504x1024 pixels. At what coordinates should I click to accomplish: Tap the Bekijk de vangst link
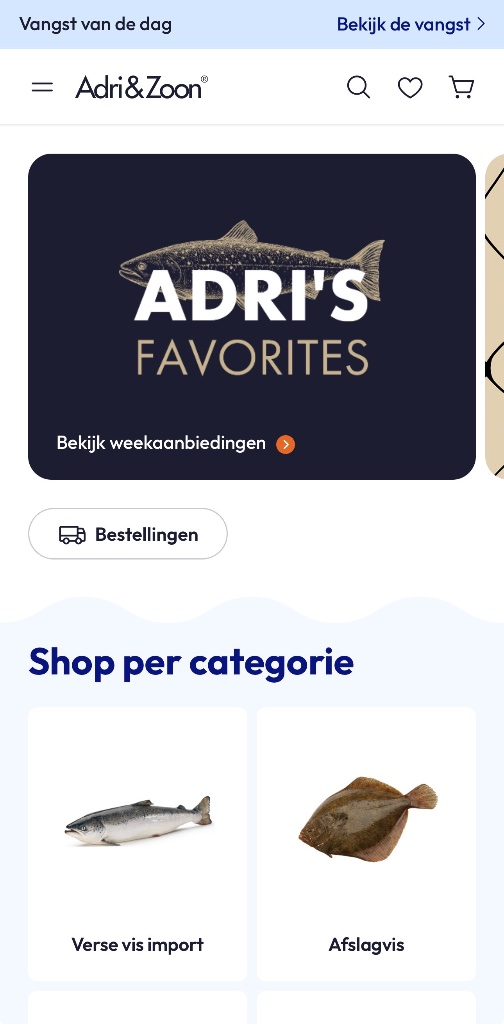(x=411, y=24)
